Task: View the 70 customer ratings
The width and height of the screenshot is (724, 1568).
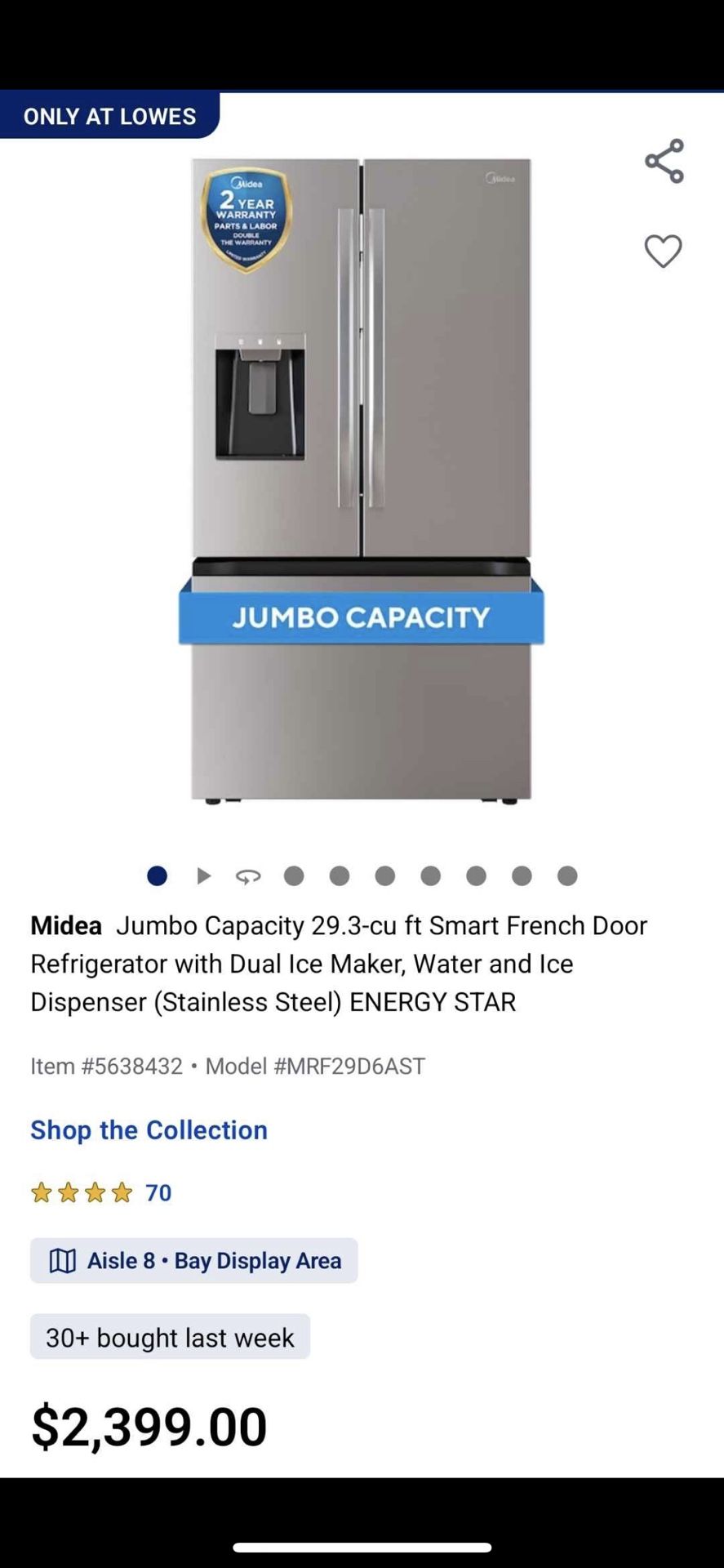Action: click(x=101, y=1192)
